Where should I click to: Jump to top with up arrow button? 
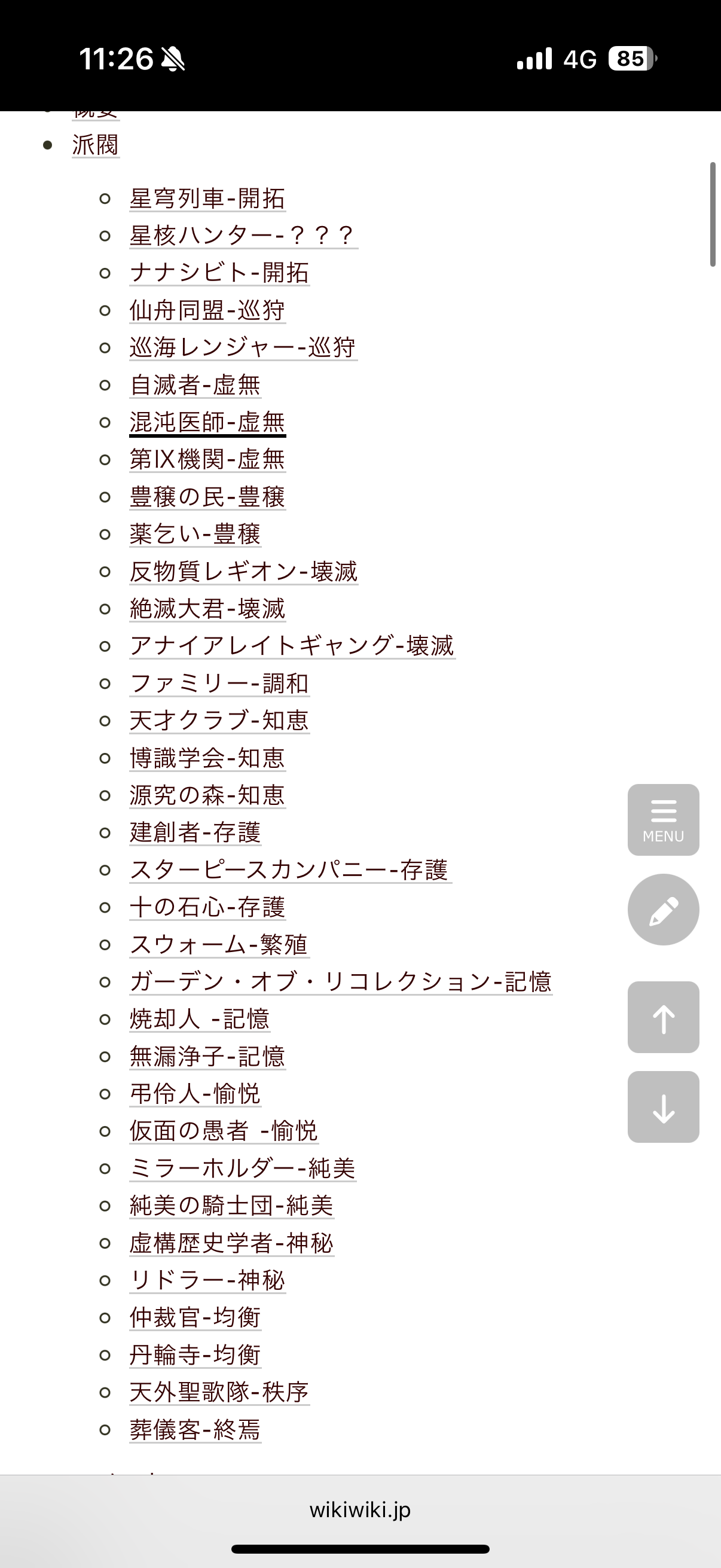tap(663, 1017)
